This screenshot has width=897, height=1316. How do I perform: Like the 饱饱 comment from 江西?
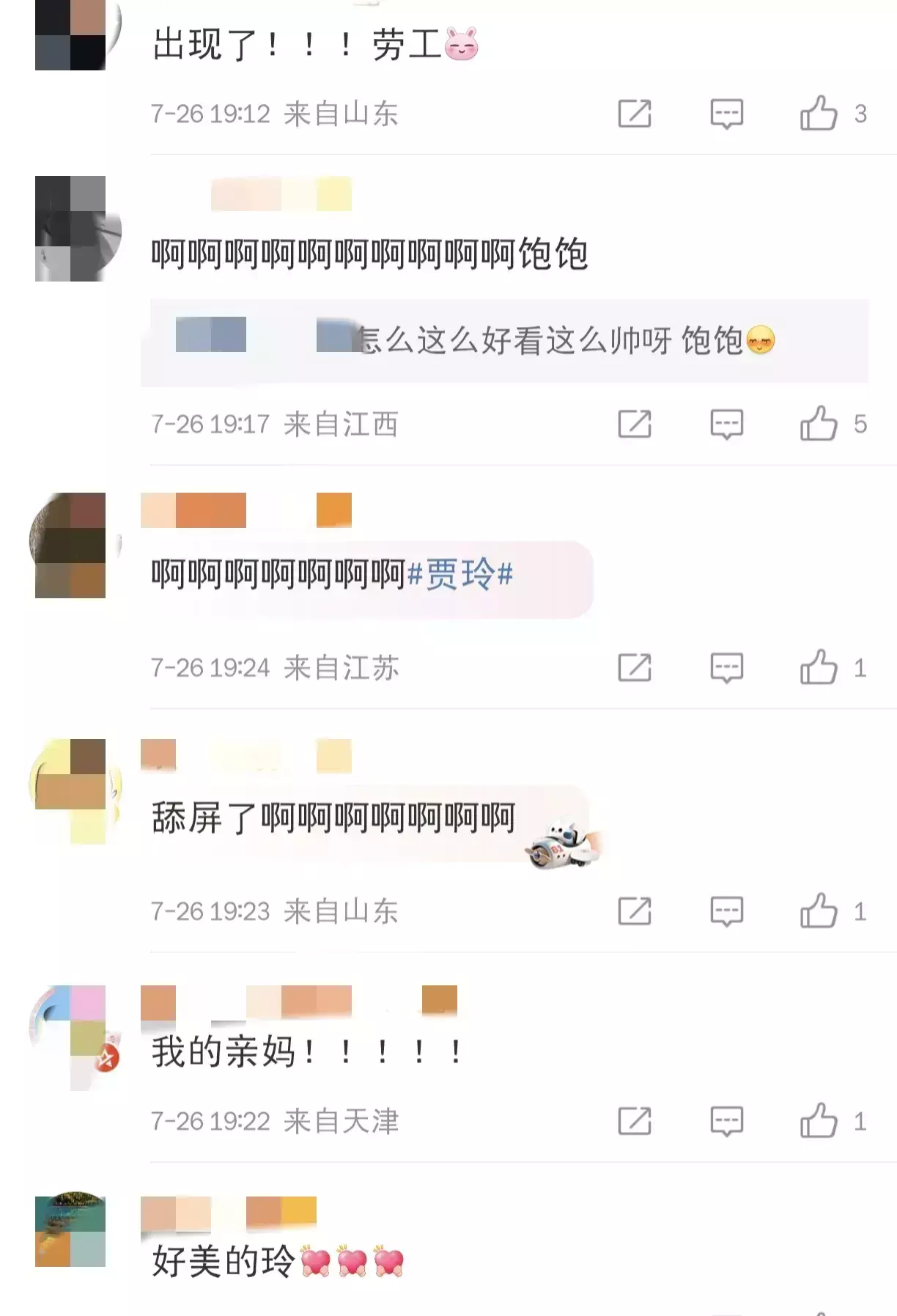819,424
